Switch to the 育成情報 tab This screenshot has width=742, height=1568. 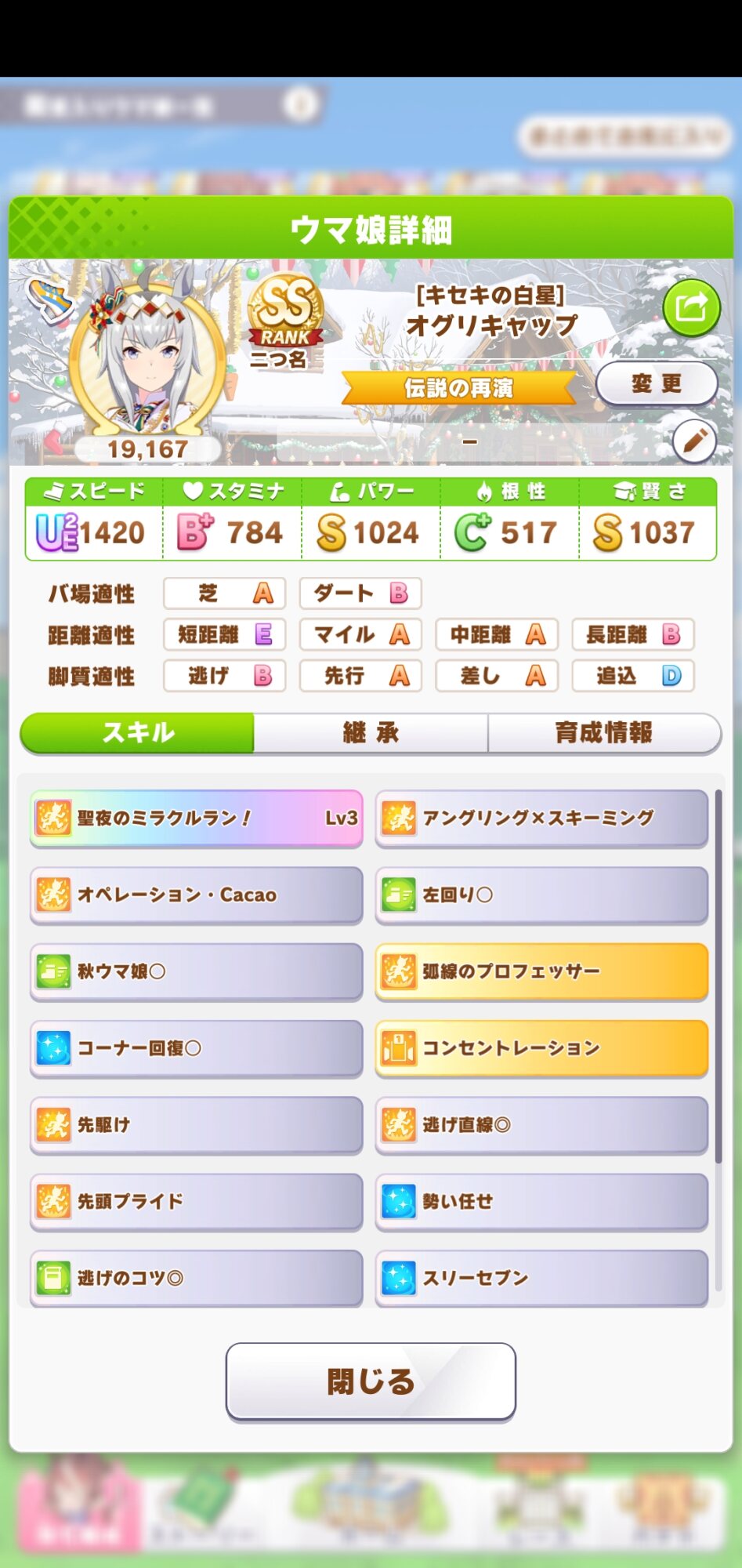coord(603,733)
